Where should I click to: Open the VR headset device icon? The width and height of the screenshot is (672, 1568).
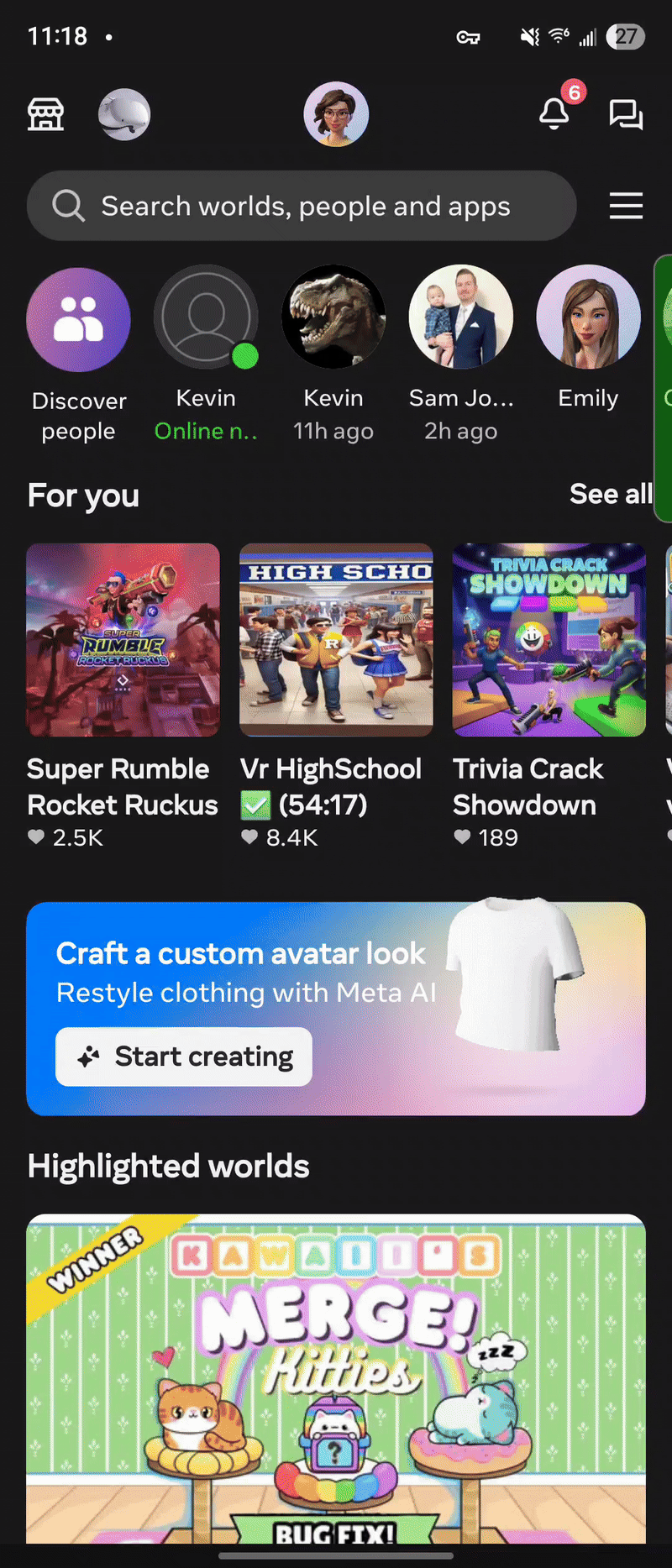[x=124, y=114]
